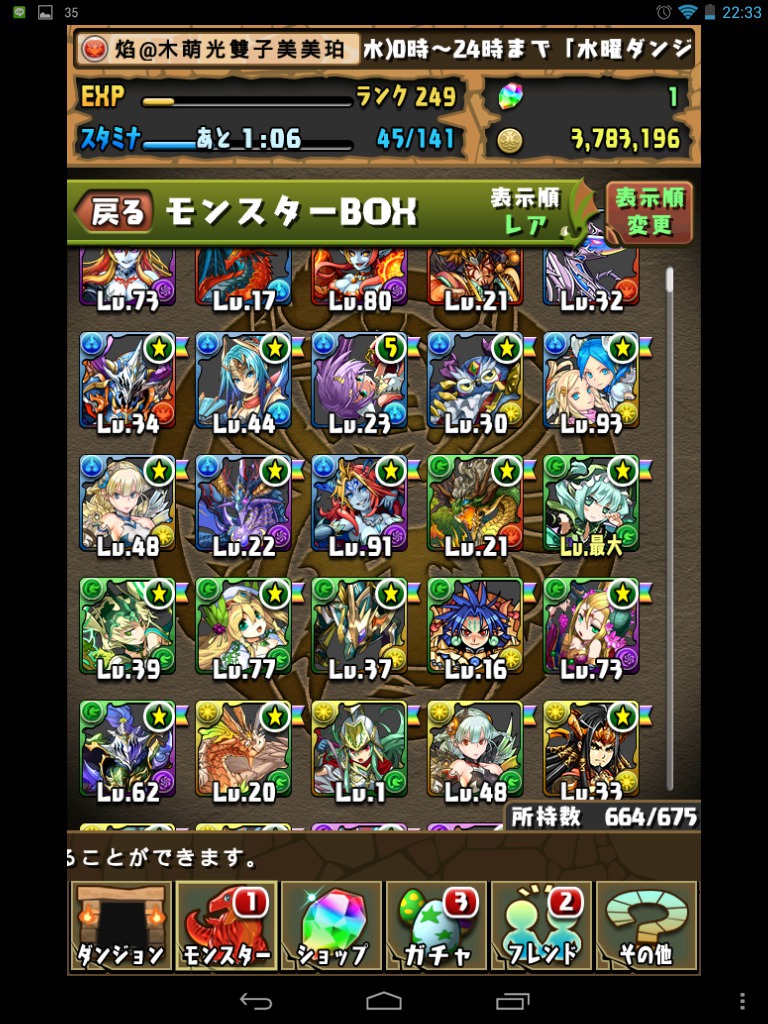Open the Lv.62 monster card
768x1024 pixels.
[x=127, y=749]
